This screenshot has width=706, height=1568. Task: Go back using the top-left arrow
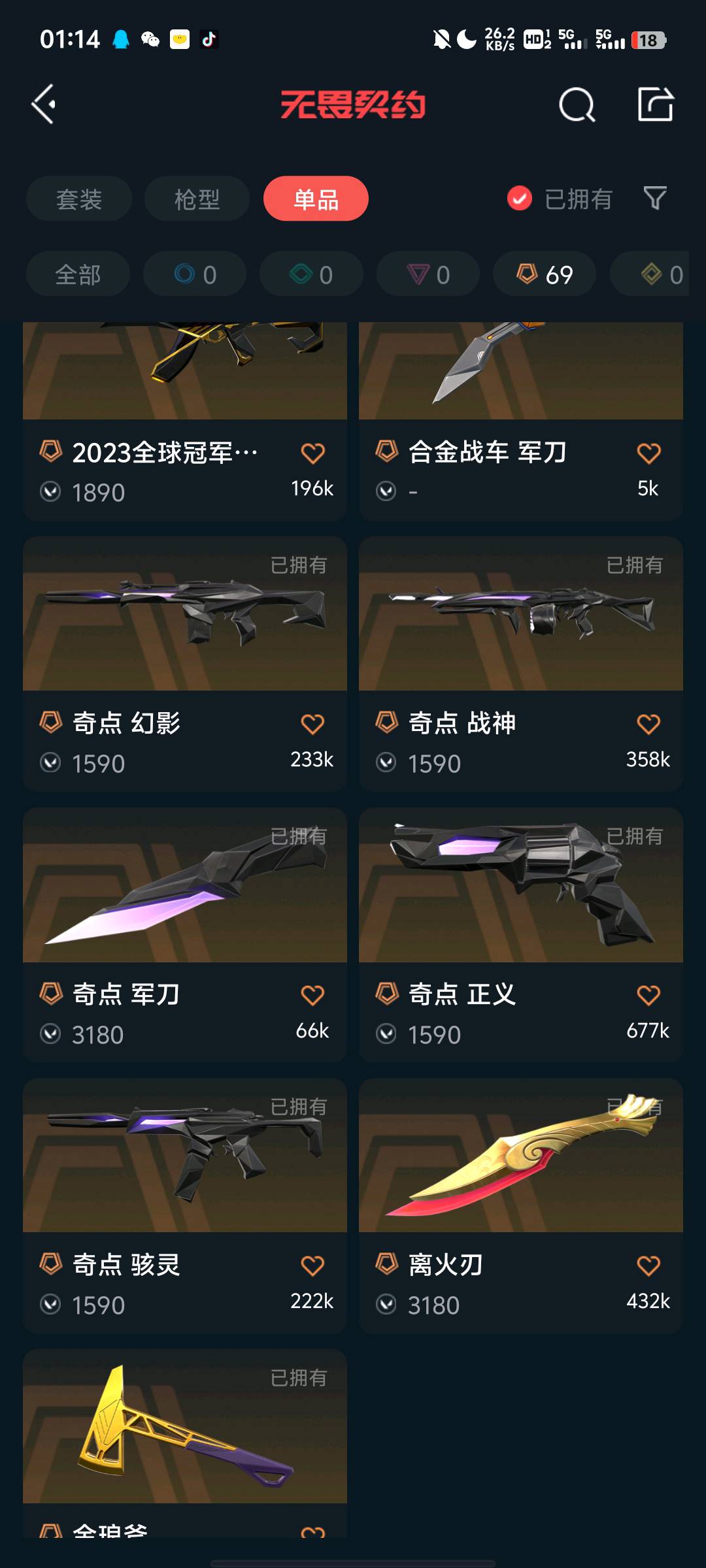click(44, 105)
